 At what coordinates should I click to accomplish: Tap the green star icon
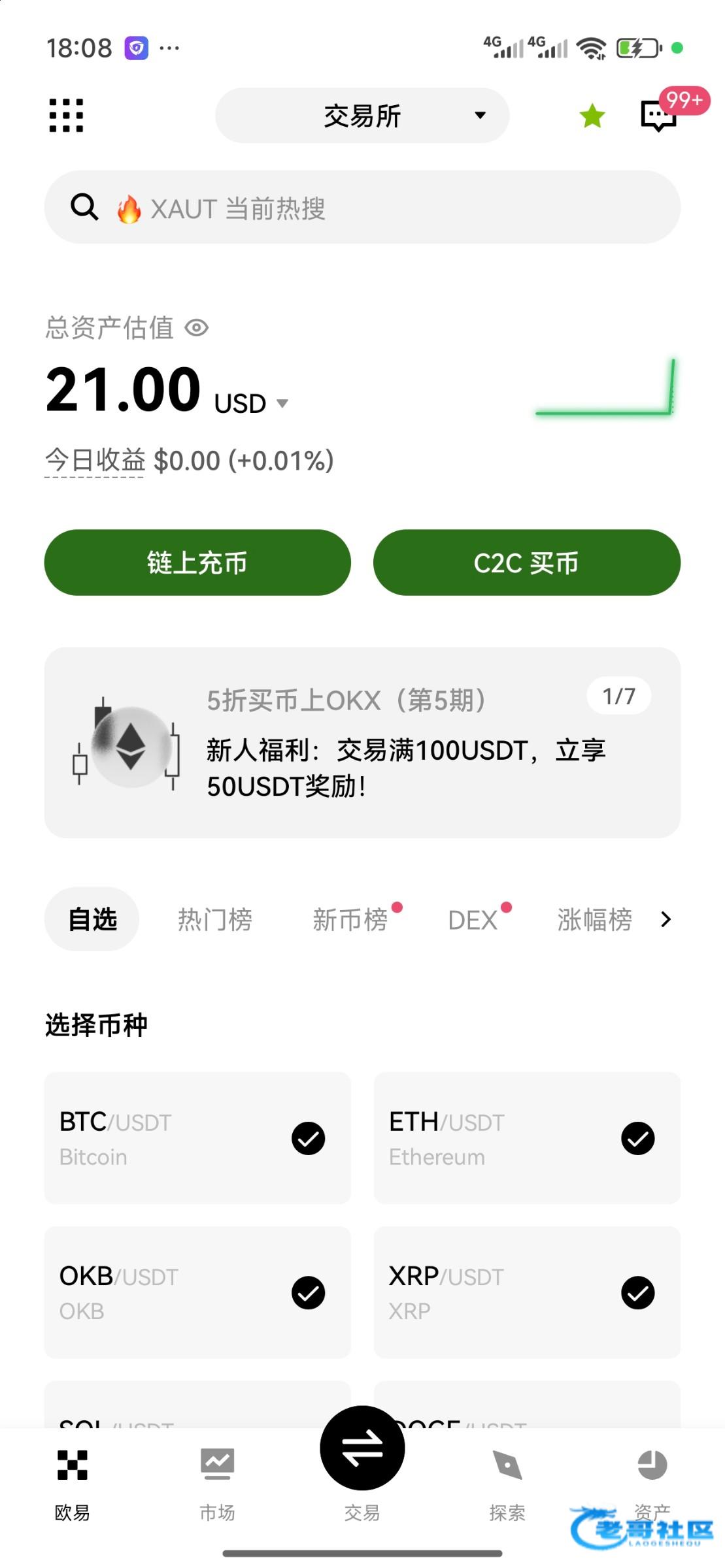(x=592, y=116)
